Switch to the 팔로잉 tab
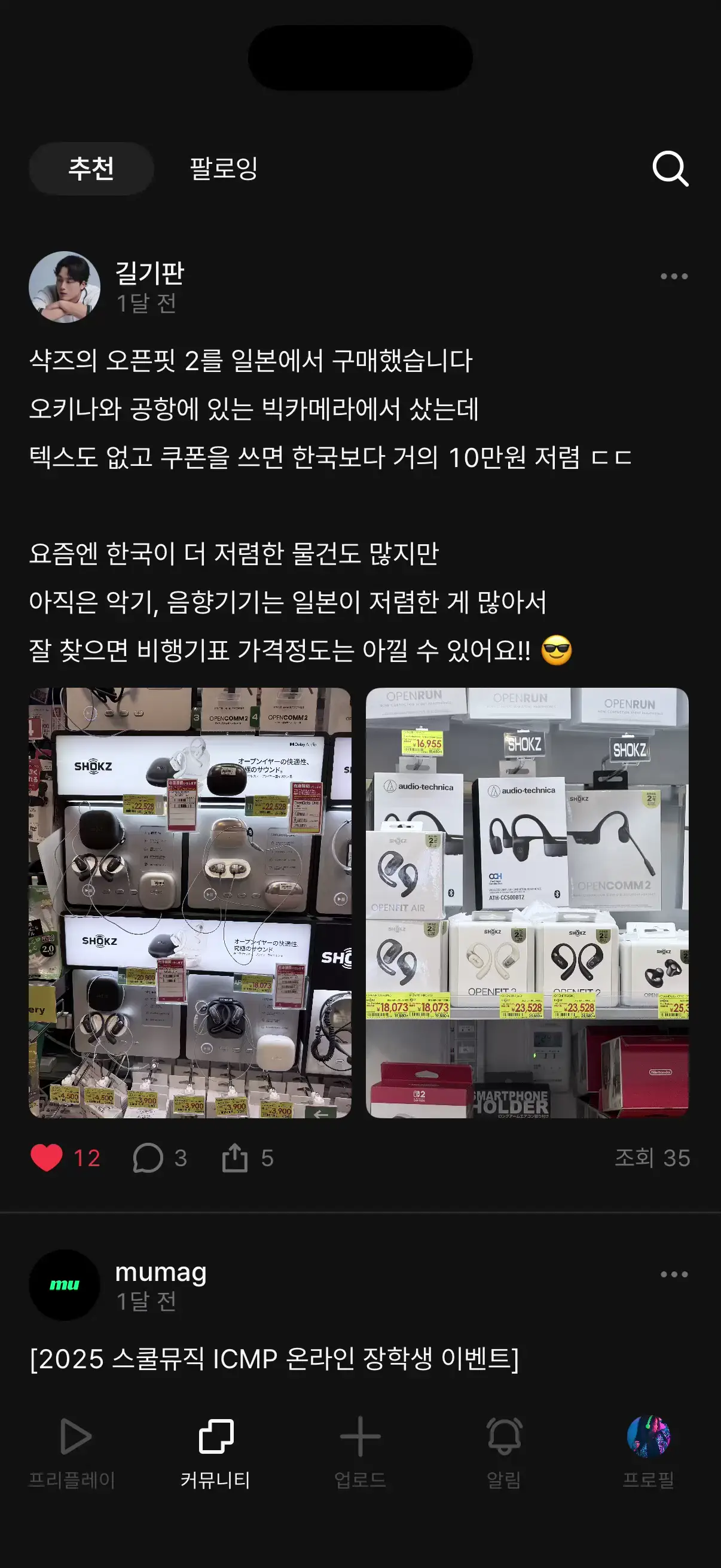The image size is (721, 1568). 224,169
